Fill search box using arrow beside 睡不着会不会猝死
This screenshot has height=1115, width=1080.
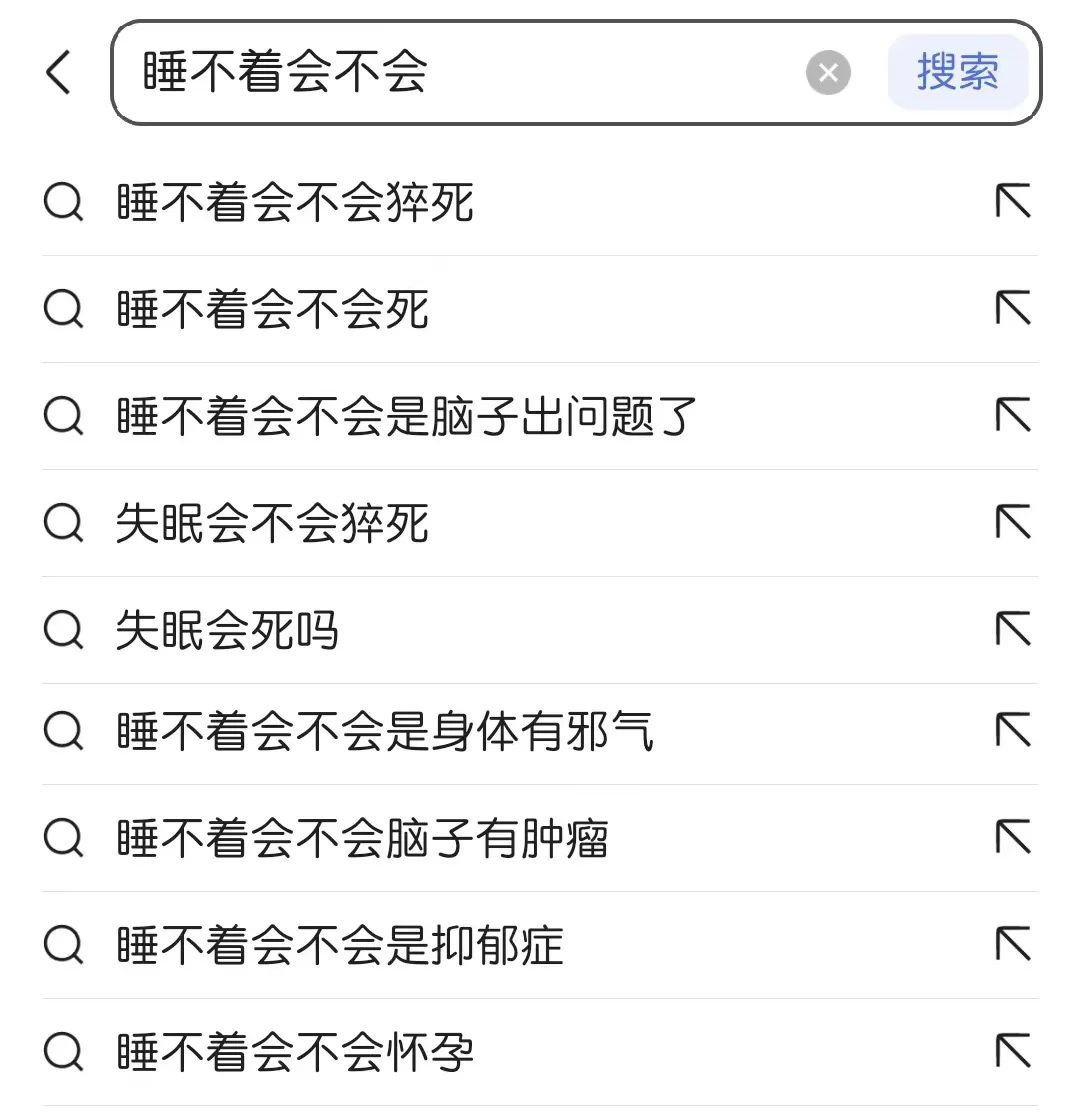[1012, 203]
